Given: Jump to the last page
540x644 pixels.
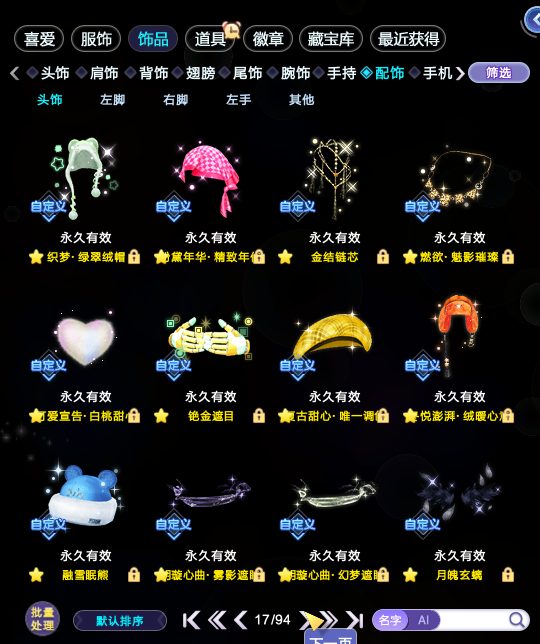Looking at the screenshot, I should coord(355,620).
